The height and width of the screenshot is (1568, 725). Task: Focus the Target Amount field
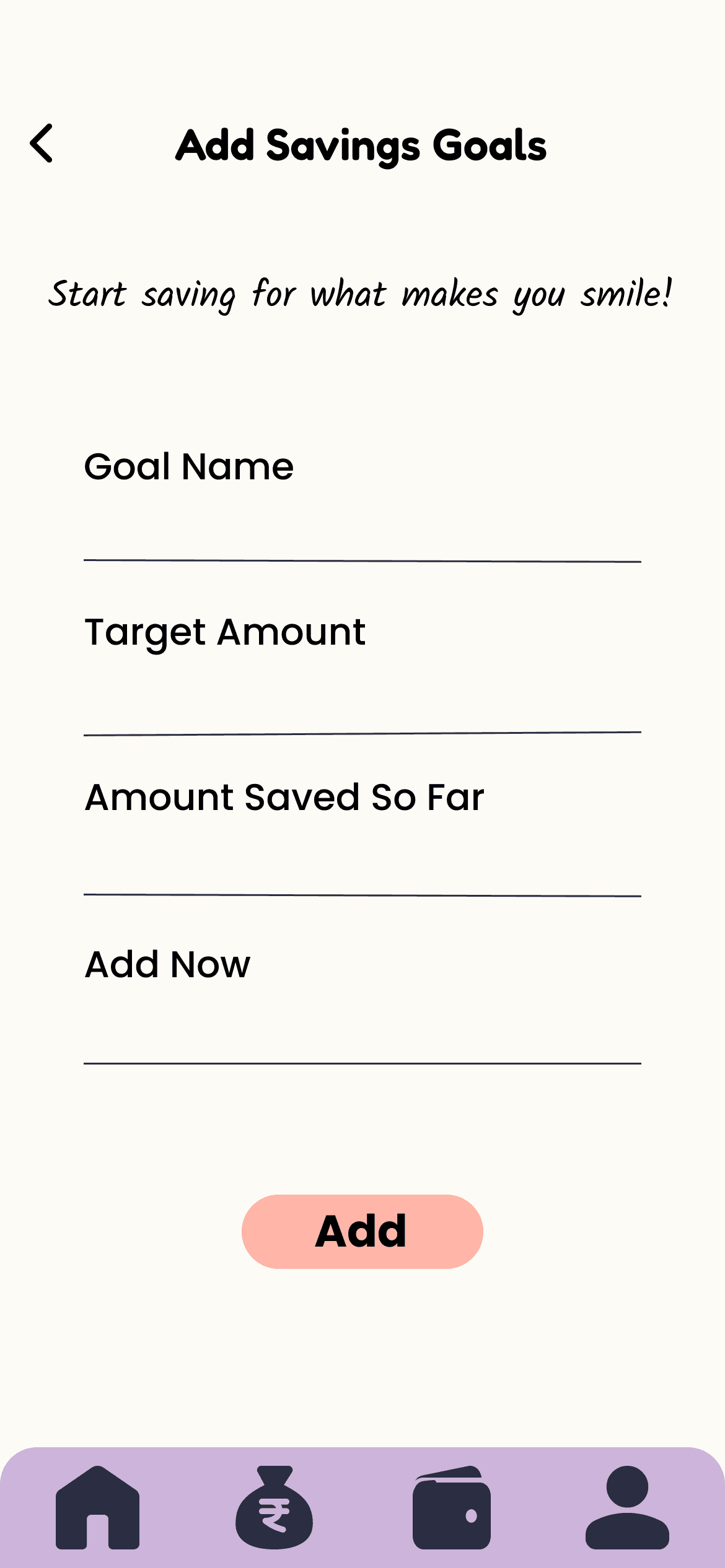coord(362,703)
